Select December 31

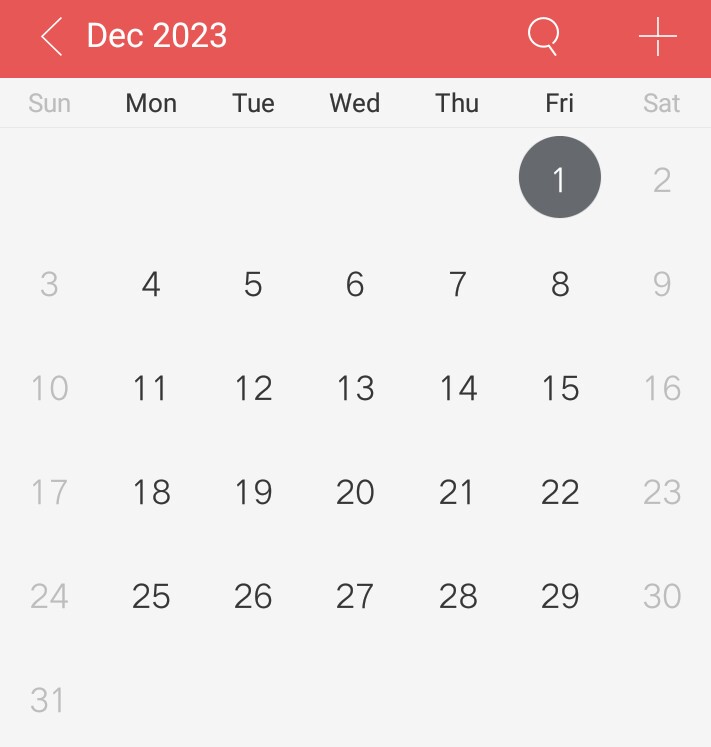coord(49,700)
